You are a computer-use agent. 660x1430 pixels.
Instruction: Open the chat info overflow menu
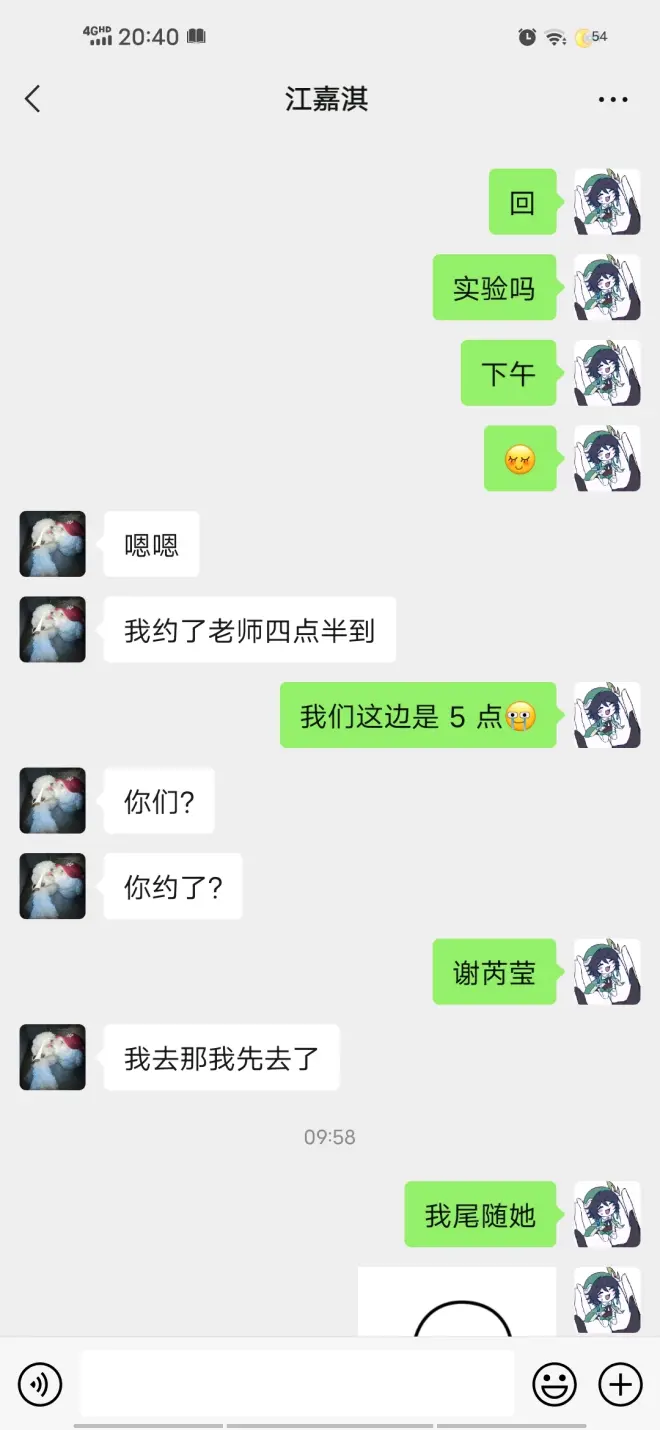(x=612, y=100)
